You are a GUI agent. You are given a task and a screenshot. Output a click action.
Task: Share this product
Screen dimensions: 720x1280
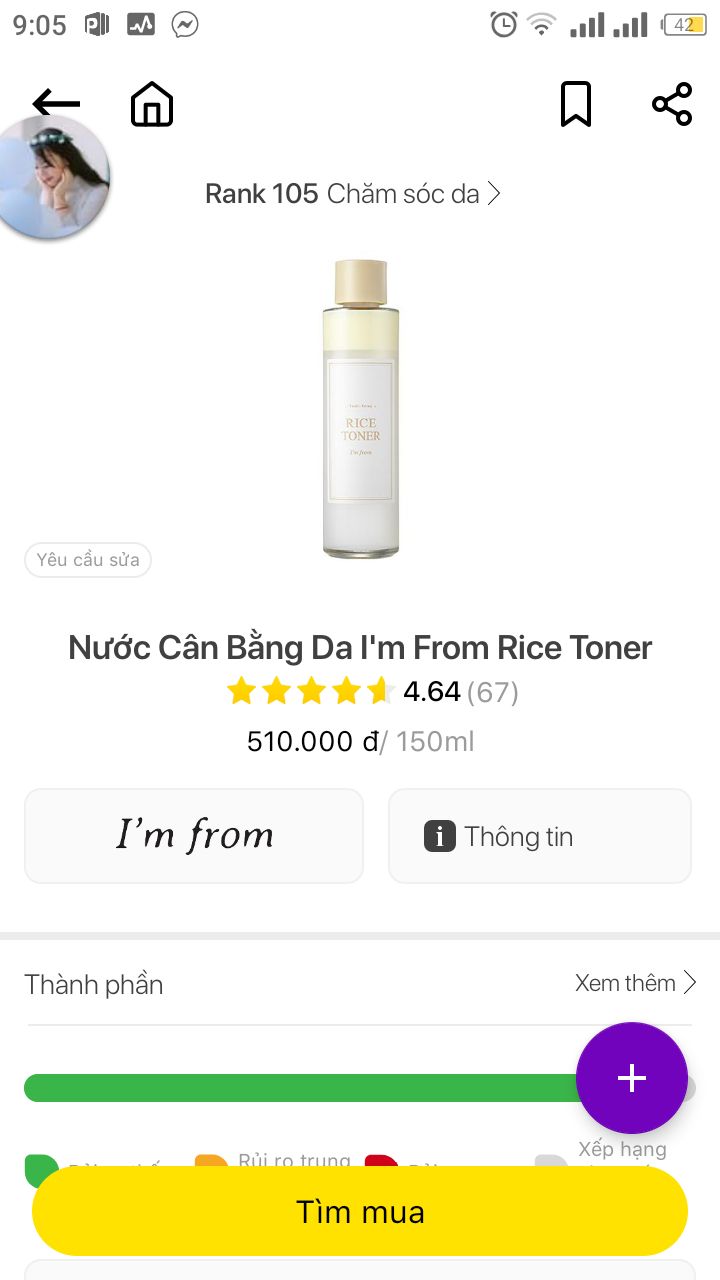[672, 104]
